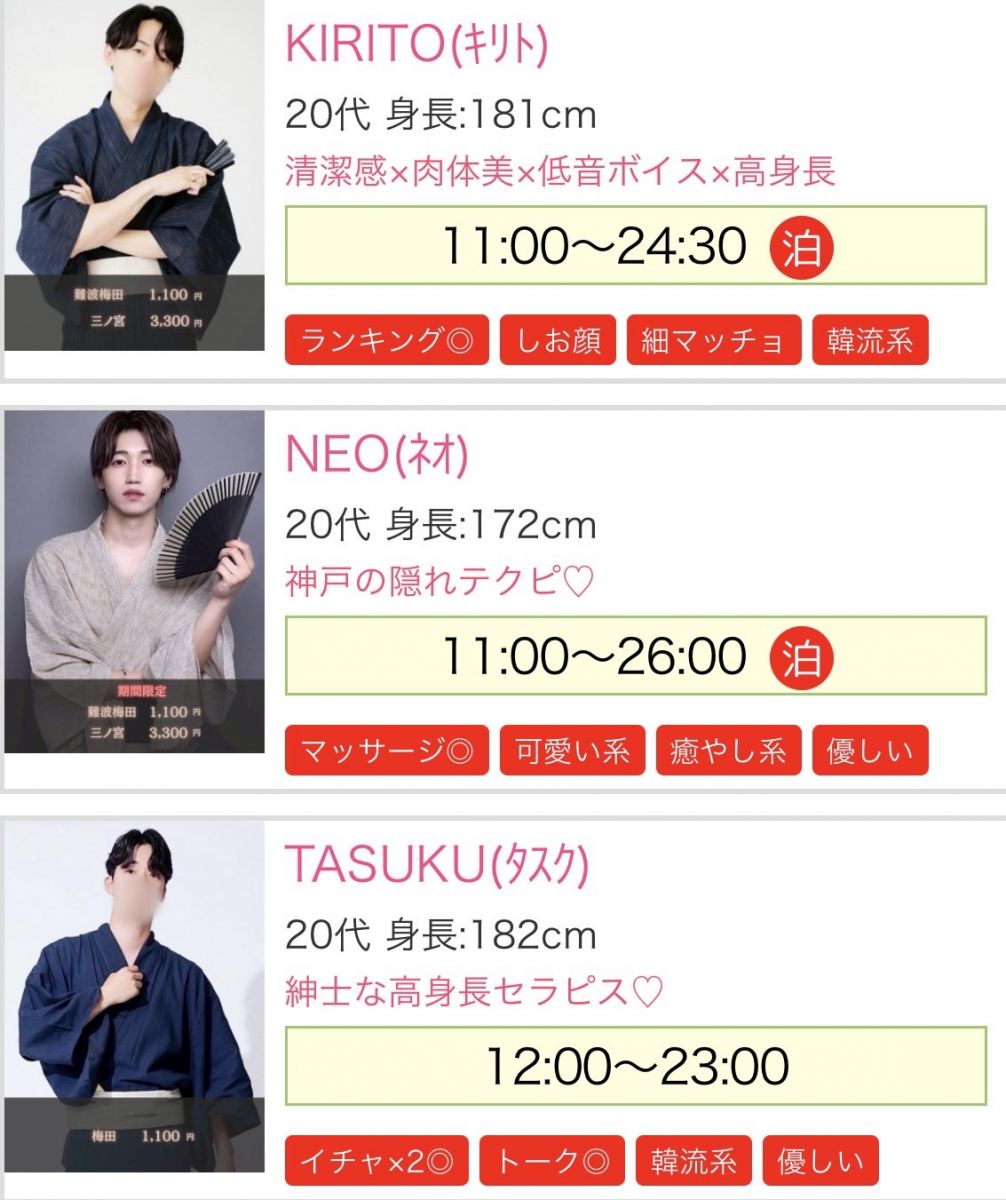The height and width of the screenshot is (1200, 1006).
Task: Tap the マッサージ◎ tag
Action: [x=387, y=751]
